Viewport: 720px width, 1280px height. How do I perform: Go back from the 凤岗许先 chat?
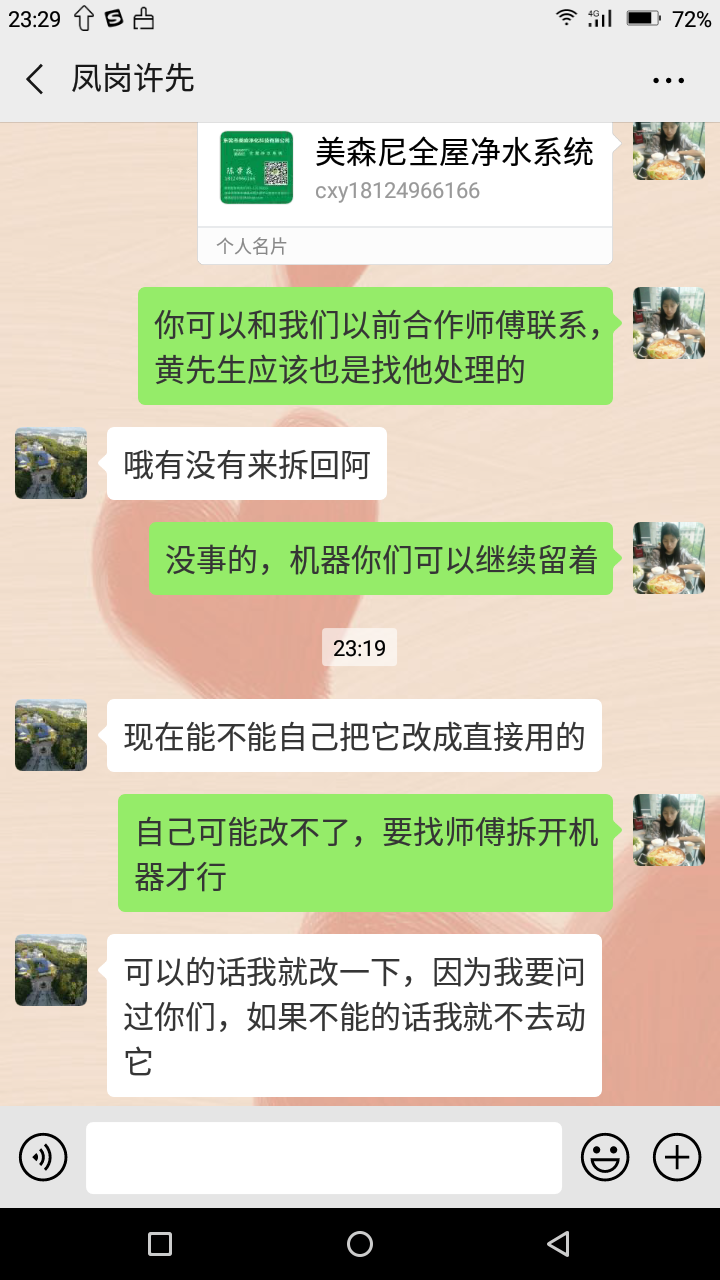click(34, 80)
